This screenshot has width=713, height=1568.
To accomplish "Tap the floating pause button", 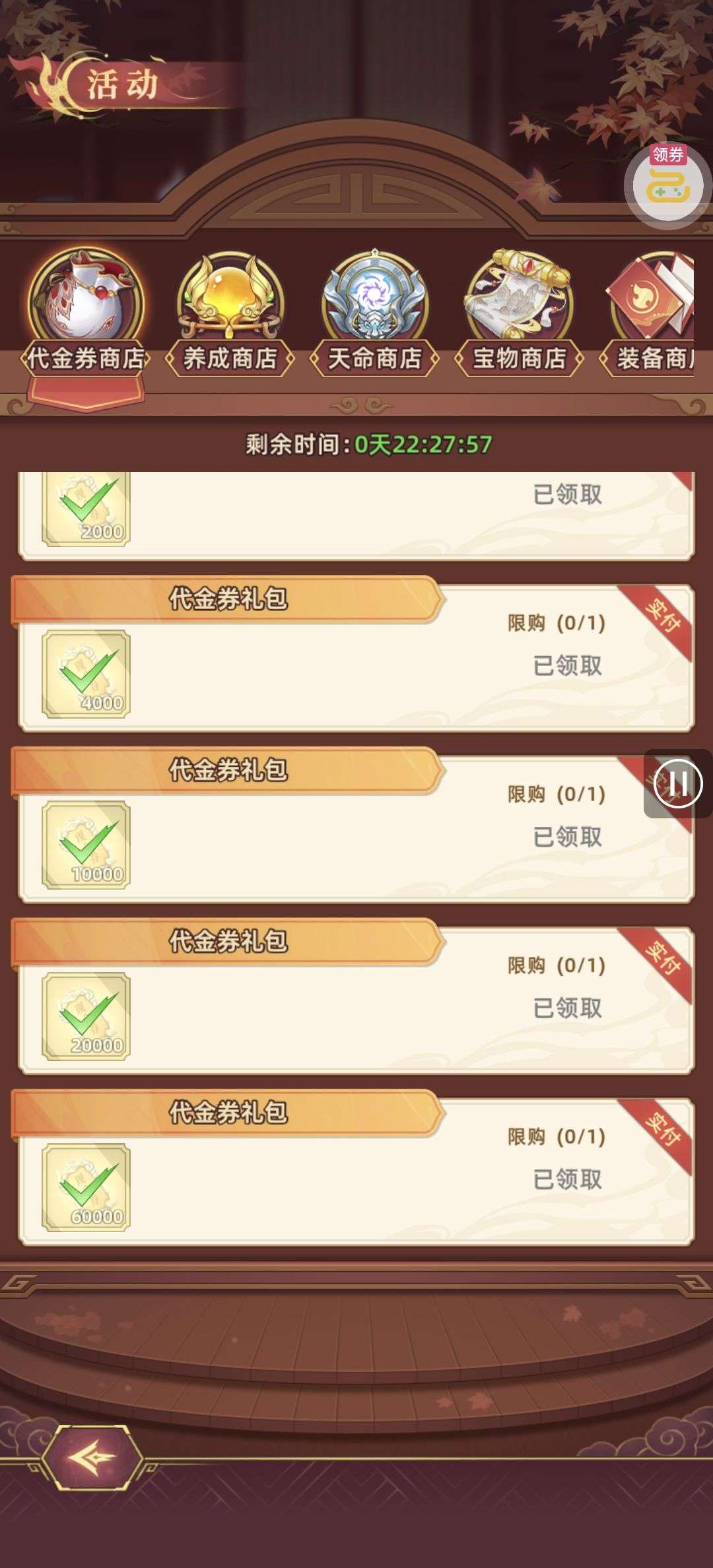I will 677,784.
